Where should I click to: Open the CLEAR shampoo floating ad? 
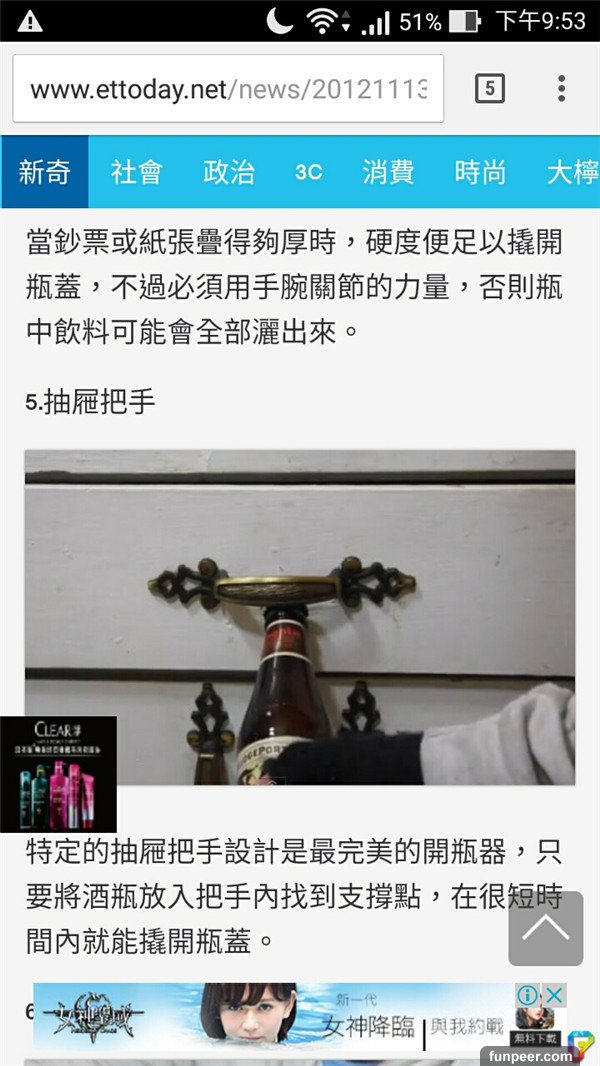pyautogui.click(x=58, y=774)
